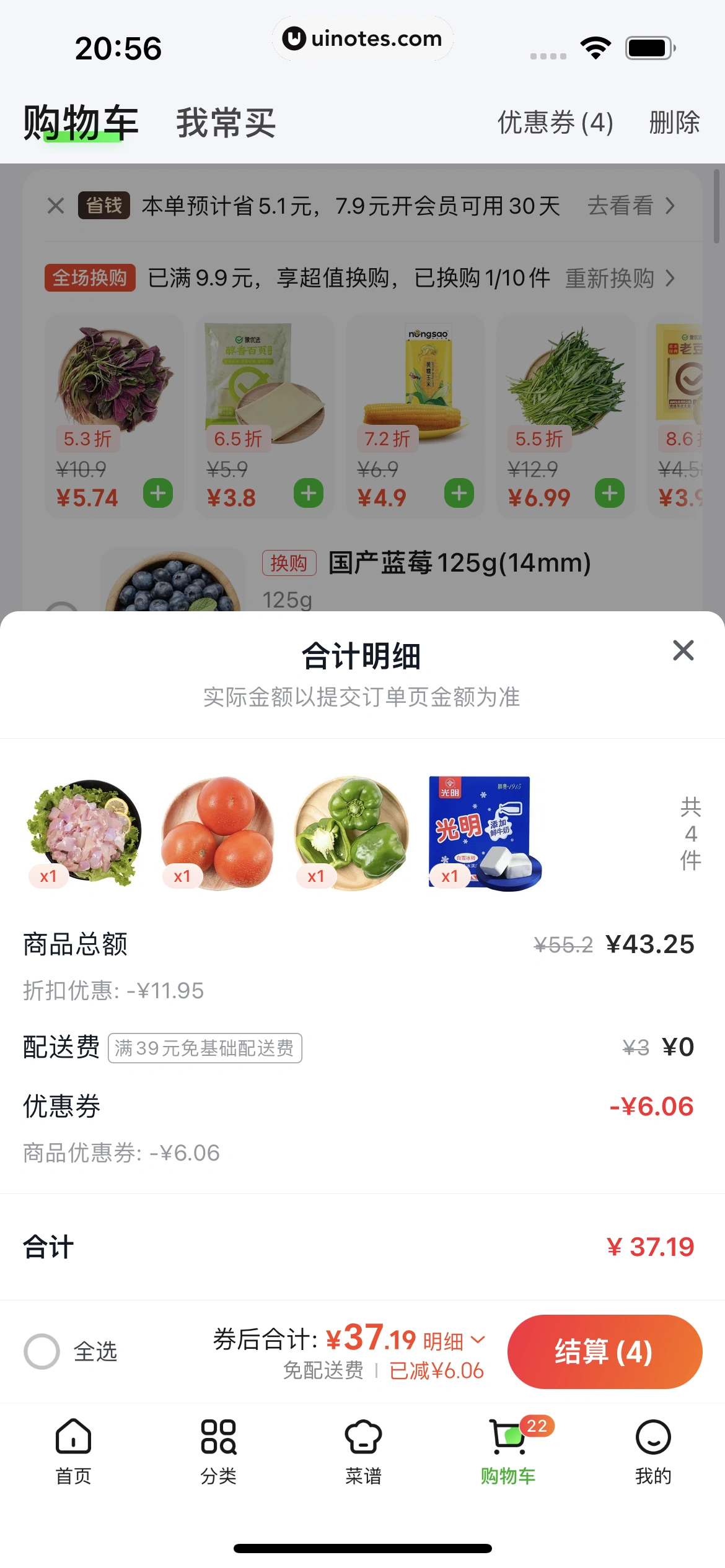
Task: Add the ¥3.8 tofu sheet item
Action: (x=309, y=494)
